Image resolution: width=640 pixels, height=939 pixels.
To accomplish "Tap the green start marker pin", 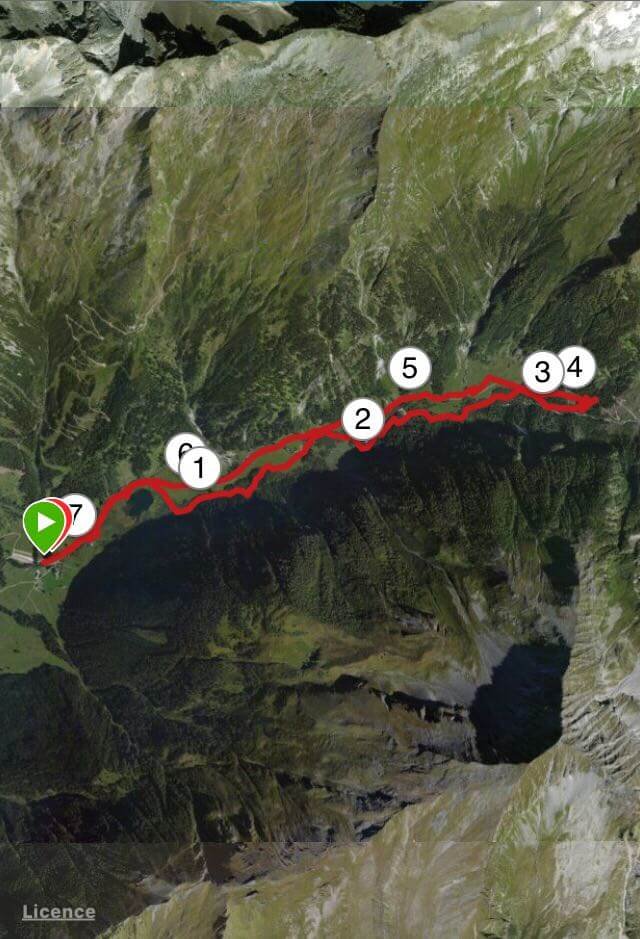I will [43, 522].
